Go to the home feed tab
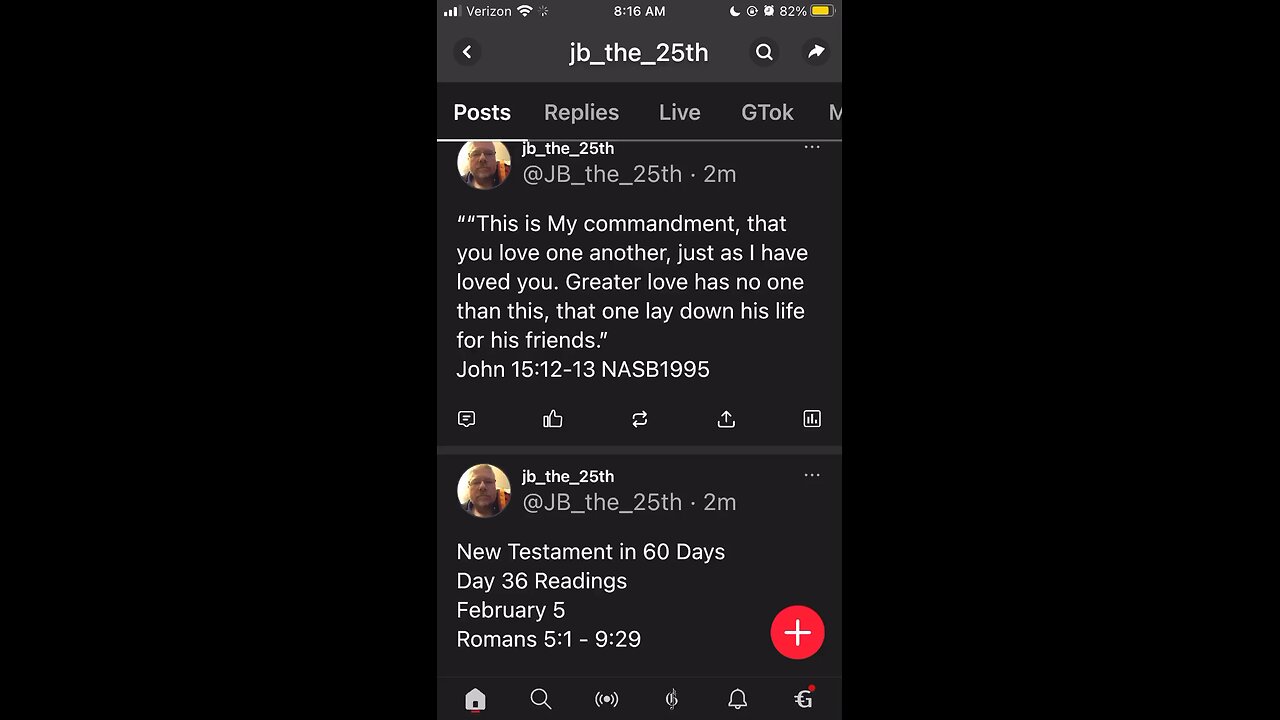The image size is (1280, 720). (x=475, y=700)
